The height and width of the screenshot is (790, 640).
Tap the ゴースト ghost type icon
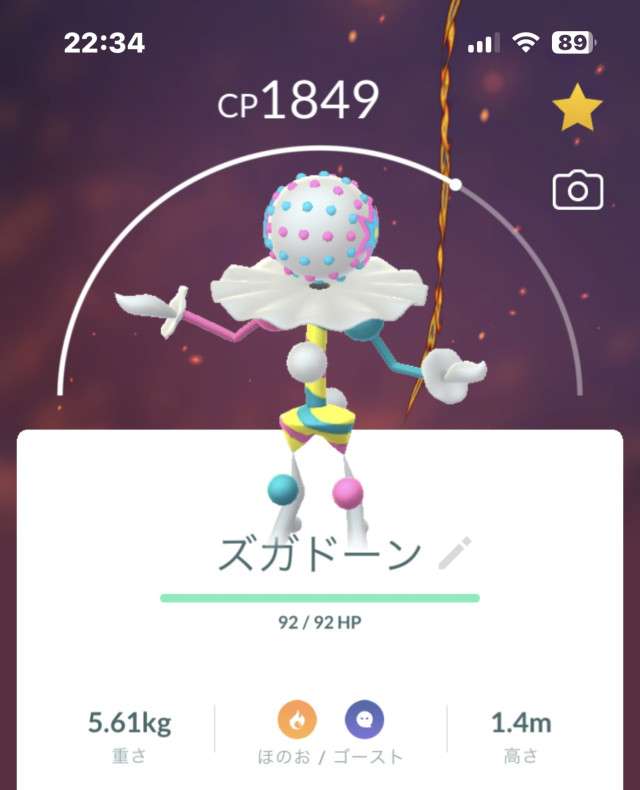pos(364,719)
